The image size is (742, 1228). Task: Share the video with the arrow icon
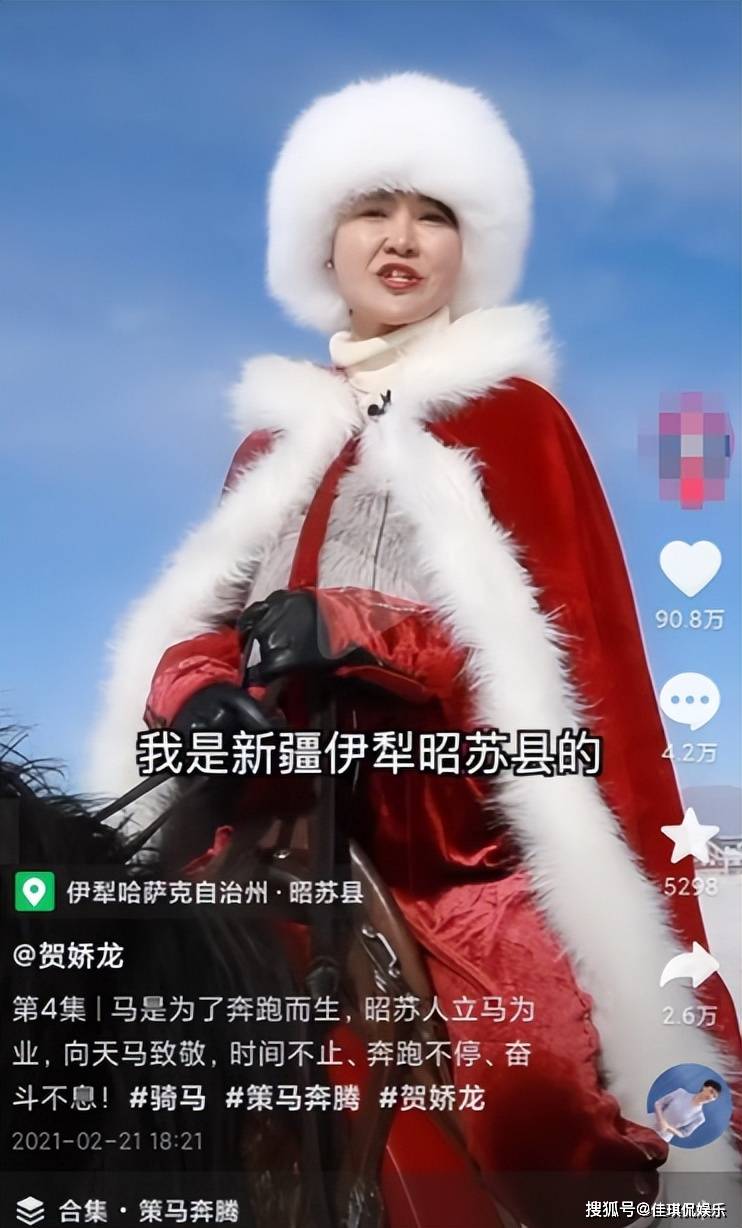coord(690,967)
